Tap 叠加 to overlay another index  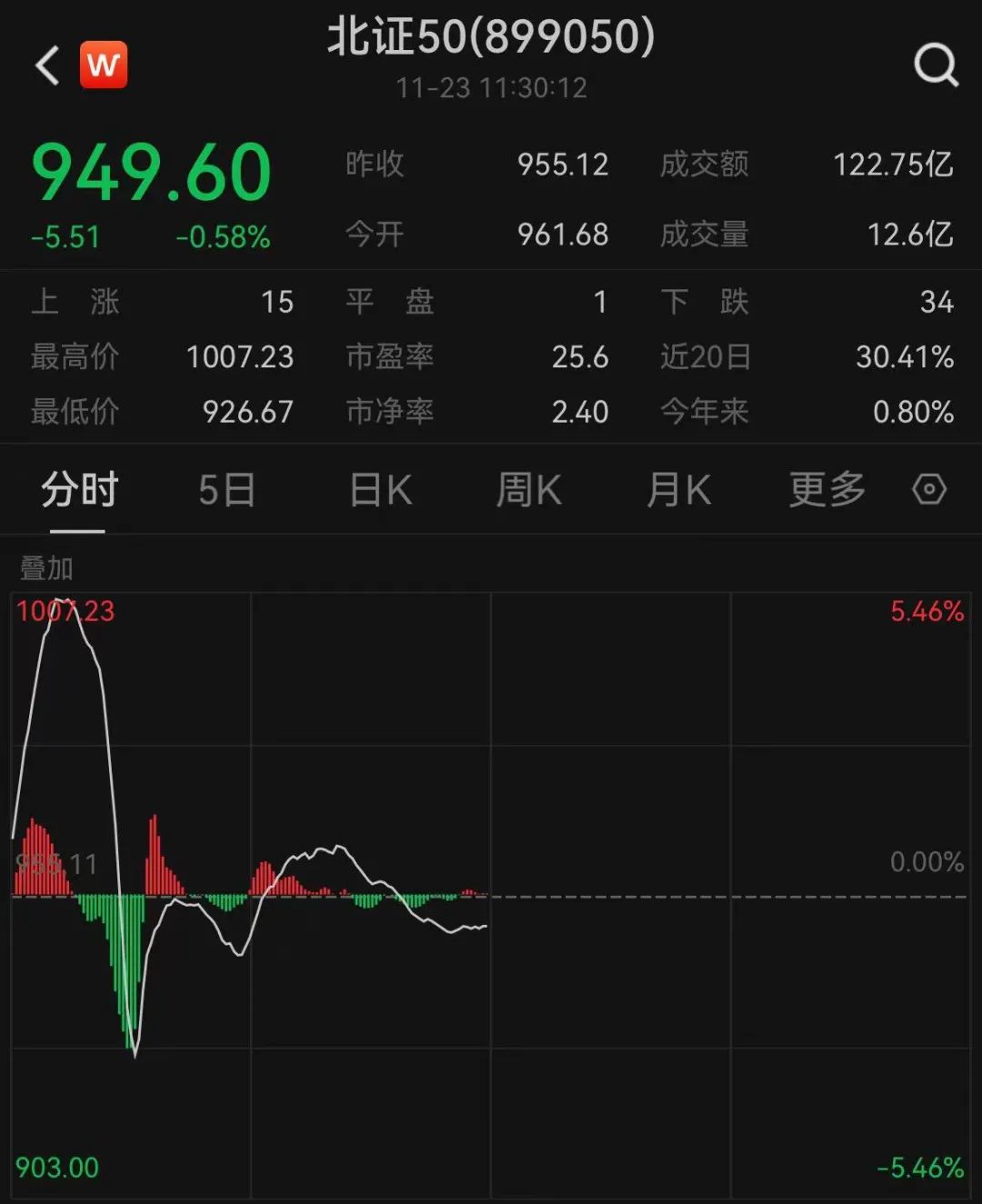(x=46, y=569)
